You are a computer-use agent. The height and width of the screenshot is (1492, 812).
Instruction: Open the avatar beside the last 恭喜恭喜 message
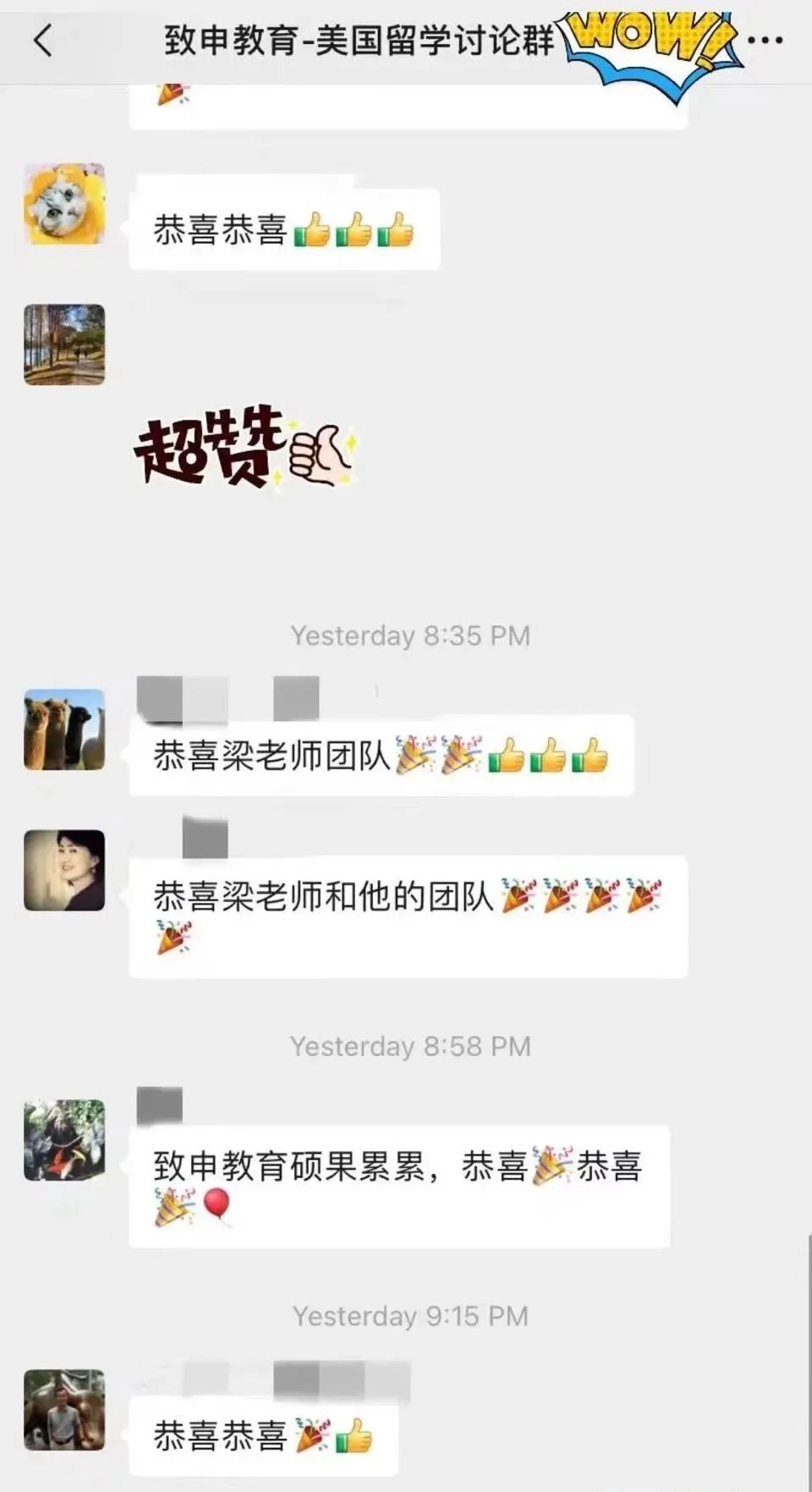(64, 1410)
